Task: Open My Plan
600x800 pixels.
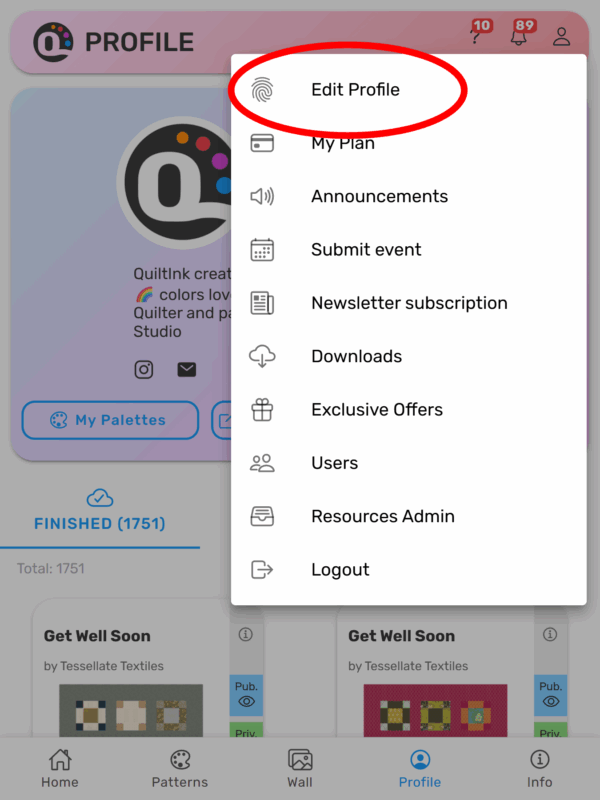Action: pos(343,143)
